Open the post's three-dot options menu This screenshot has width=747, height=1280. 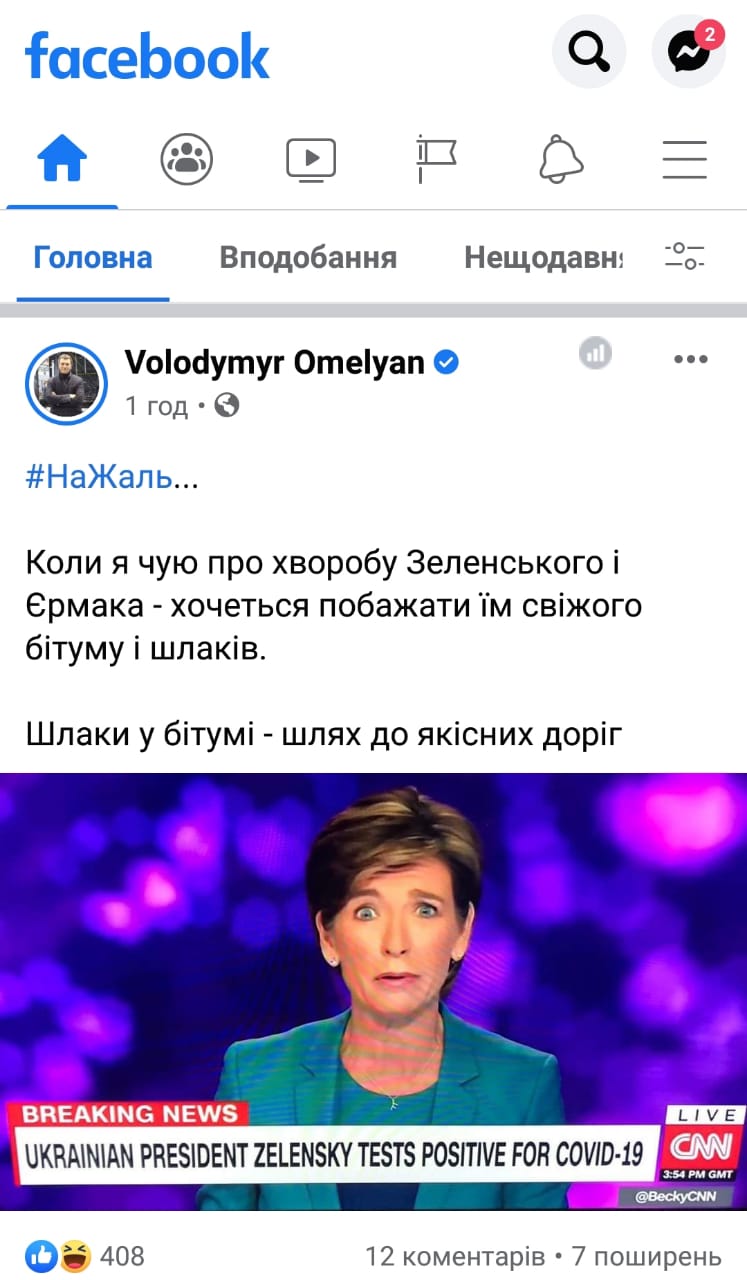tap(691, 360)
